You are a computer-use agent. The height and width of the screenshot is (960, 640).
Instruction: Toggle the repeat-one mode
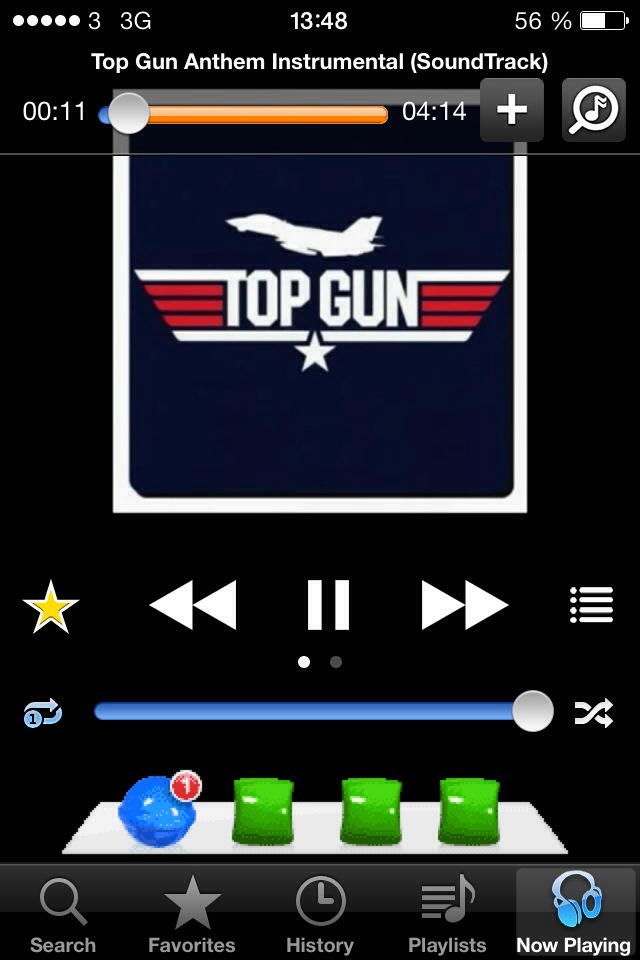[x=43, y=713]
